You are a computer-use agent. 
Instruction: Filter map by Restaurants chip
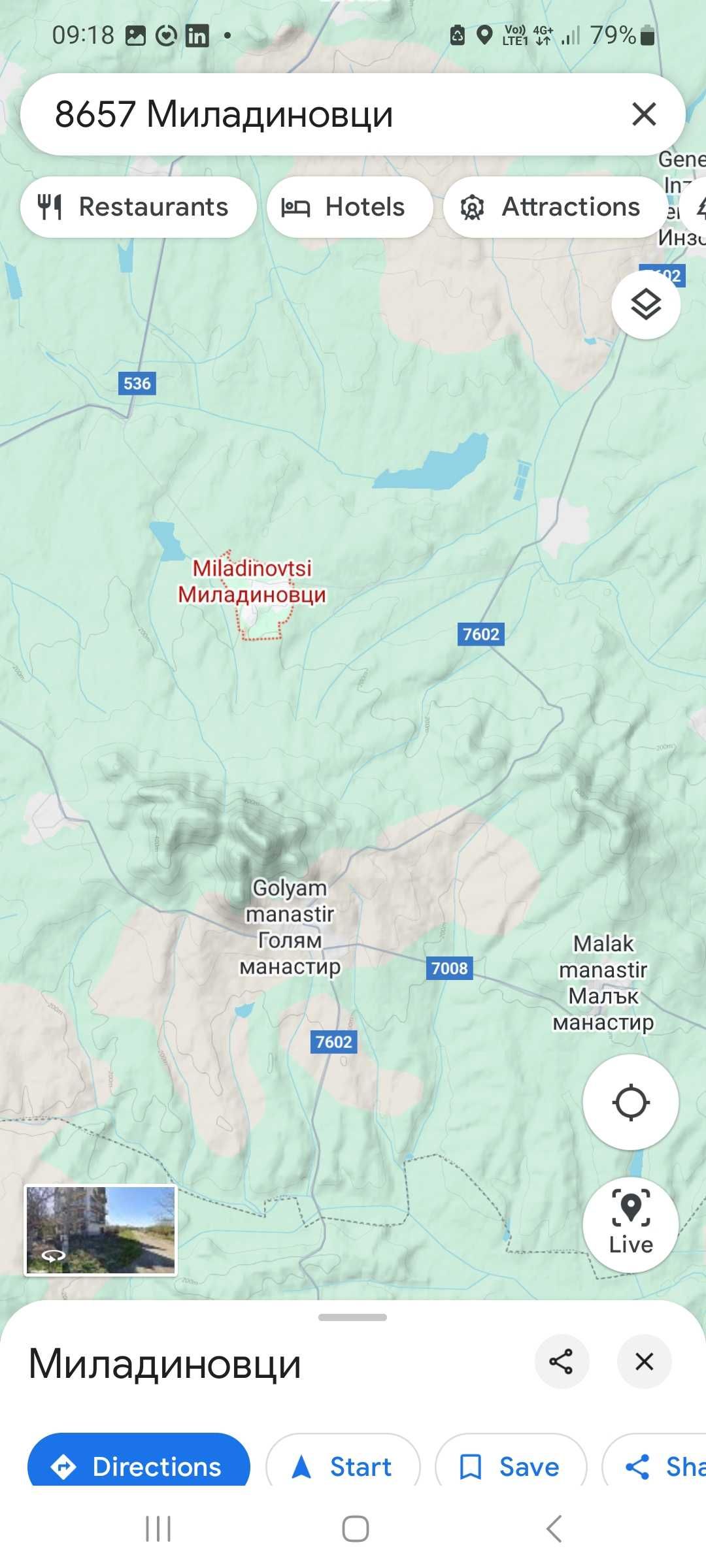[138, 207]
